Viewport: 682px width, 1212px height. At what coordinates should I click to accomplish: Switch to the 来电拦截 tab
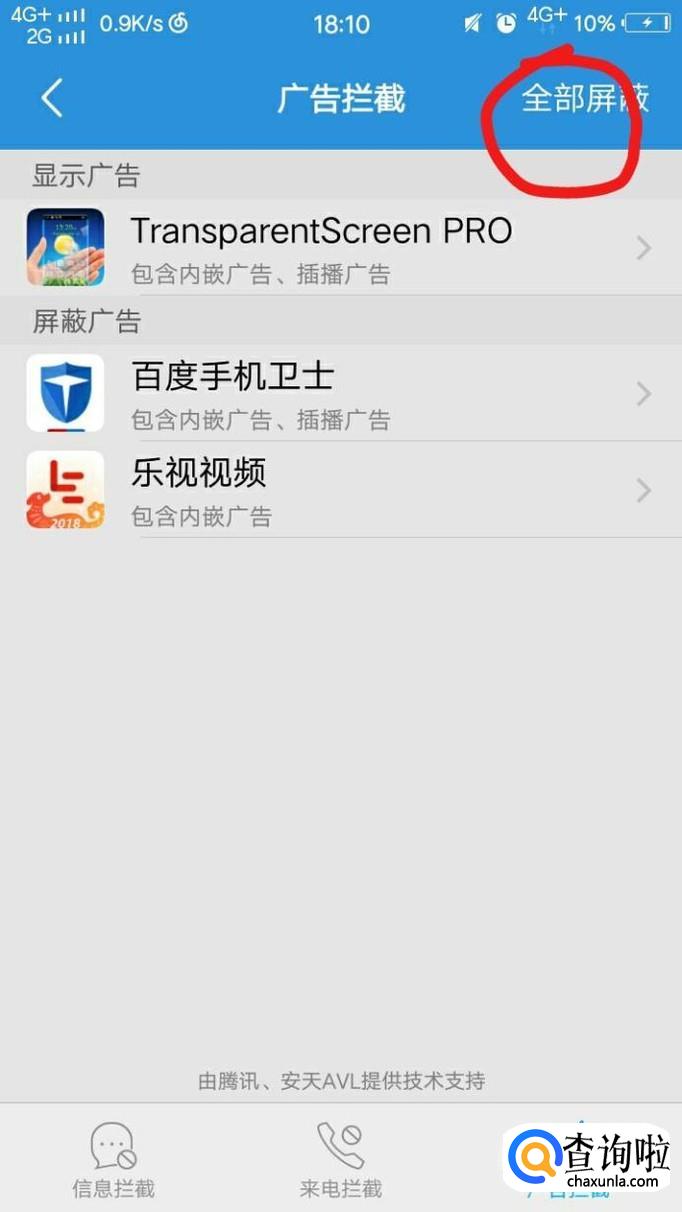coord(340,1161)
